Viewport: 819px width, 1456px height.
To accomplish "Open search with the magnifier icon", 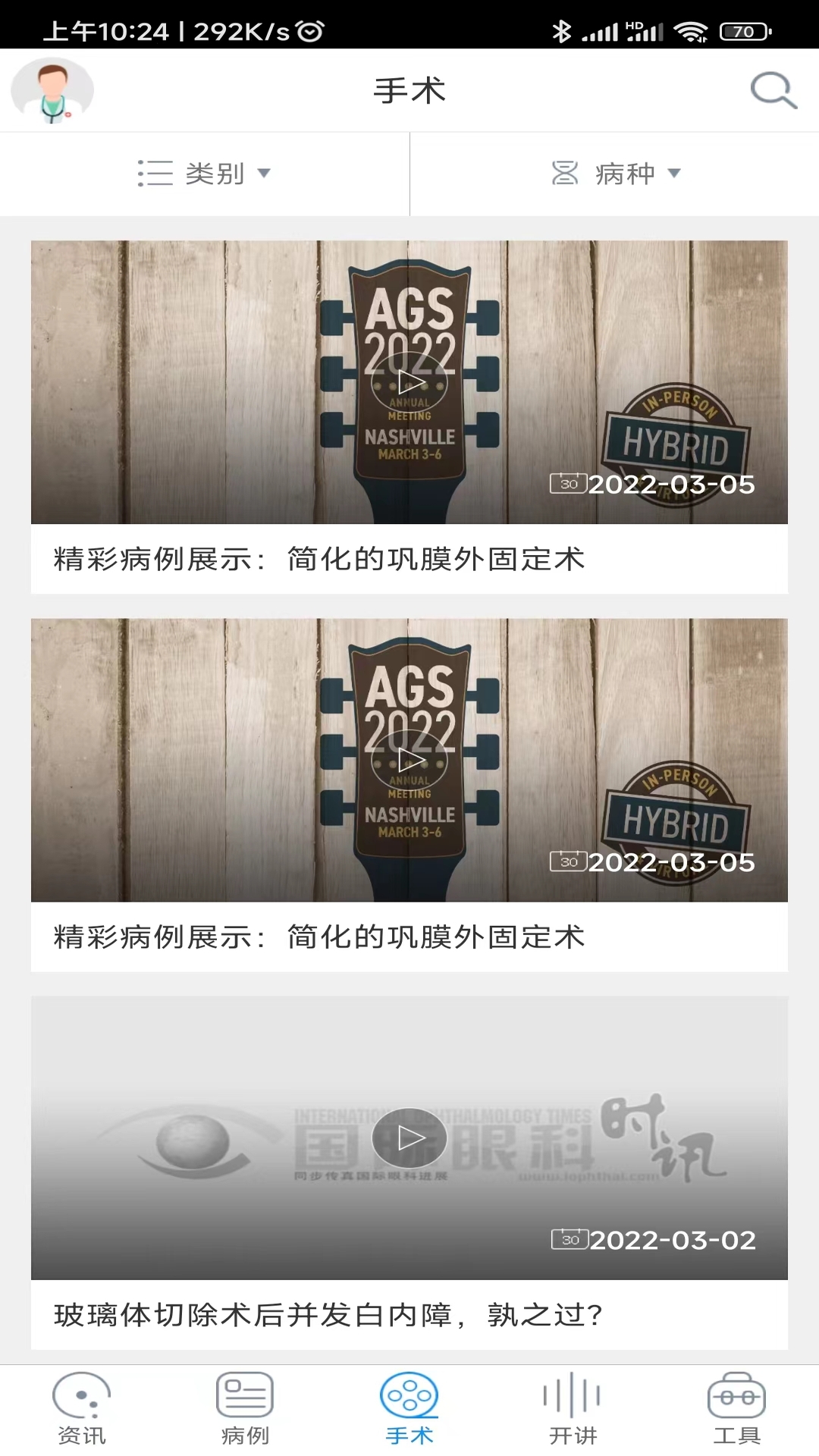I will (x=773, y=91).
